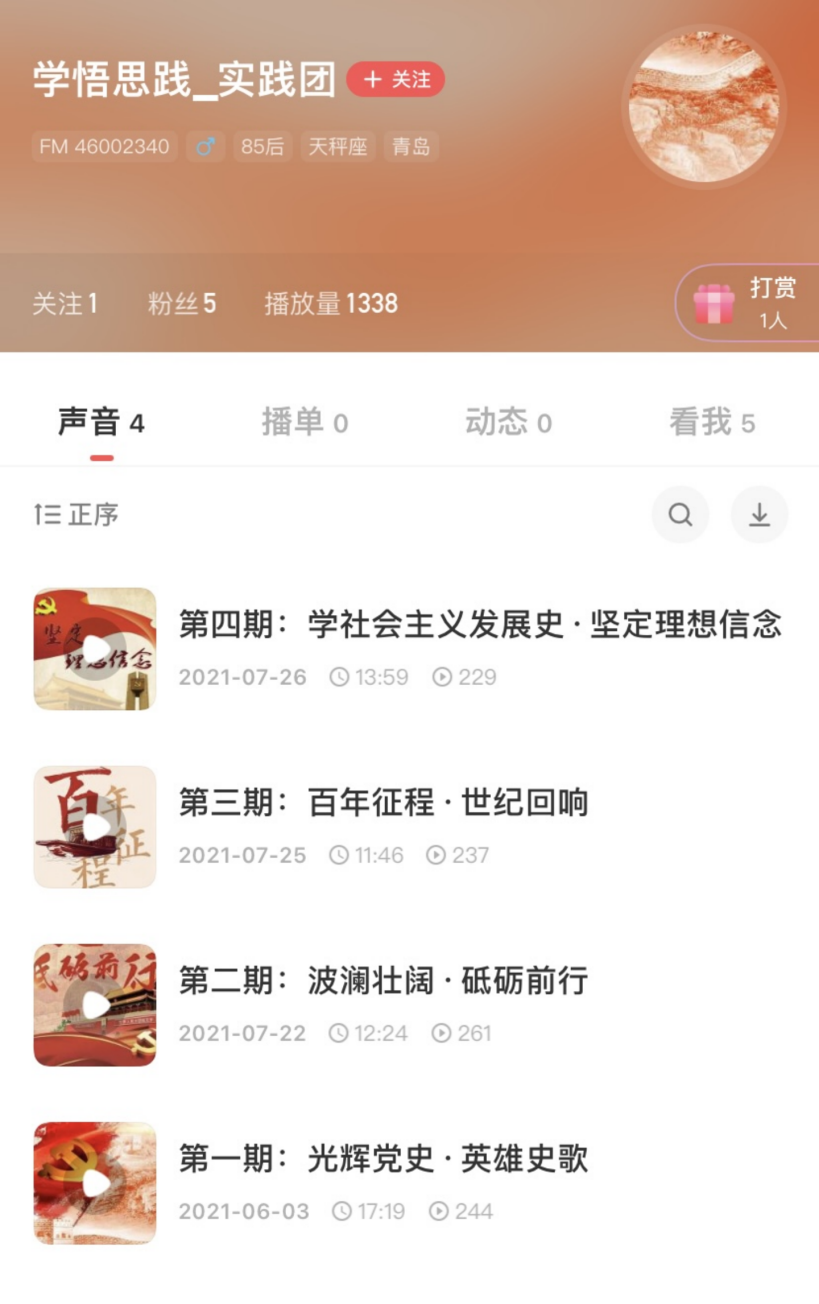Open 第二期：波澜壮阔·砥砺前行 episode
This screenshot has height=1304, width=819.
[x=383, y=981]
